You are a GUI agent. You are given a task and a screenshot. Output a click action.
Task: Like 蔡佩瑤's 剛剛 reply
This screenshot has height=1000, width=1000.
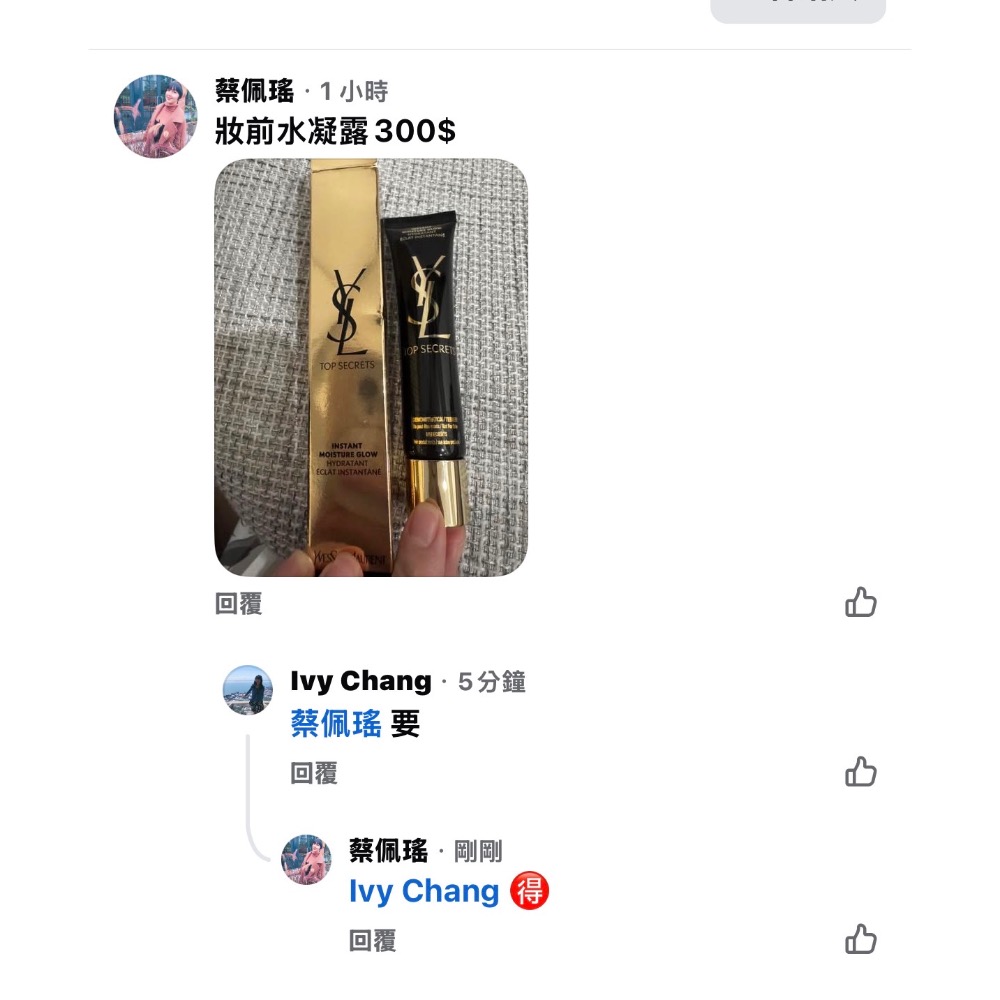860,940
